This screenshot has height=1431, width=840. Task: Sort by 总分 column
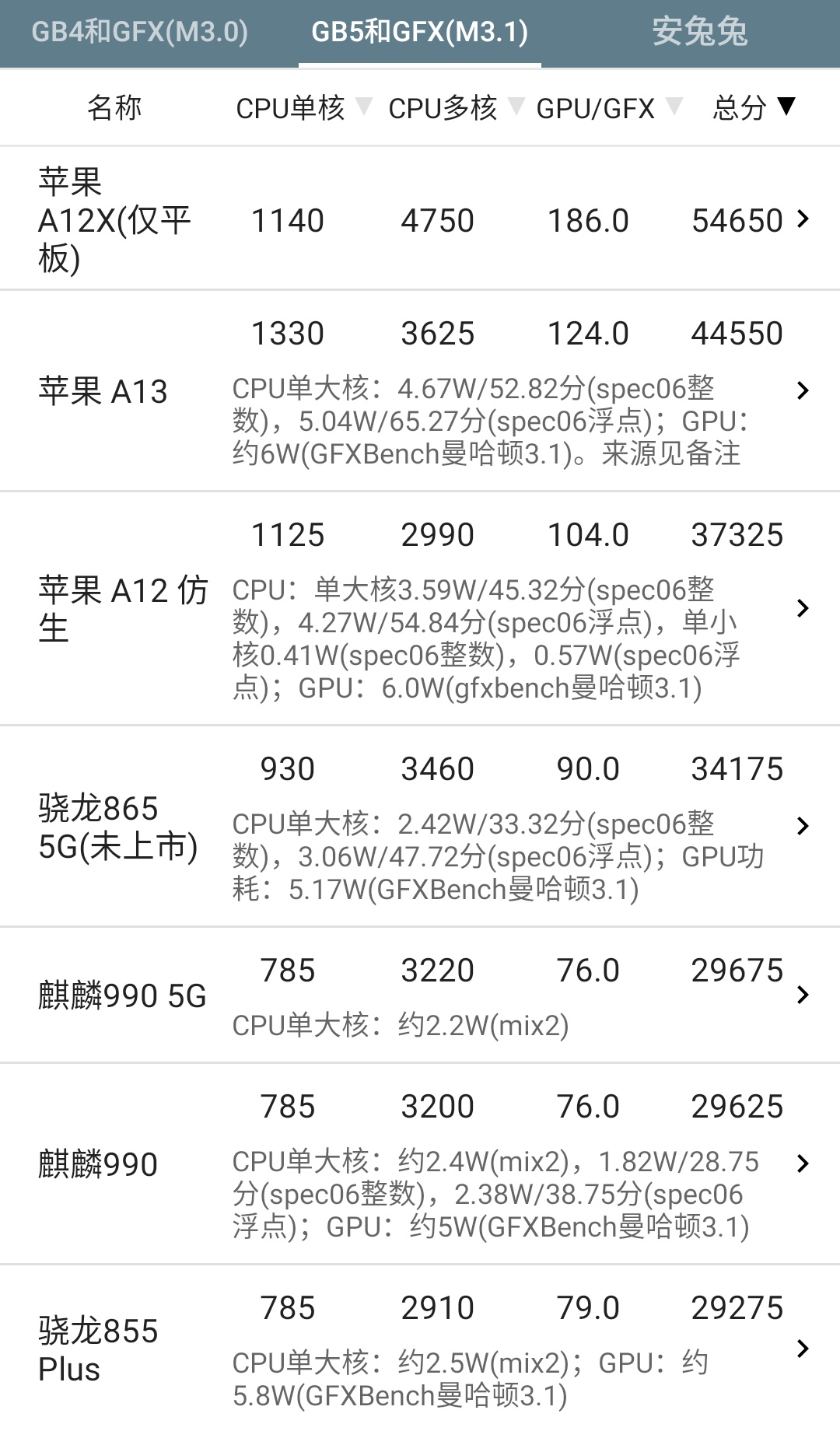754,107
